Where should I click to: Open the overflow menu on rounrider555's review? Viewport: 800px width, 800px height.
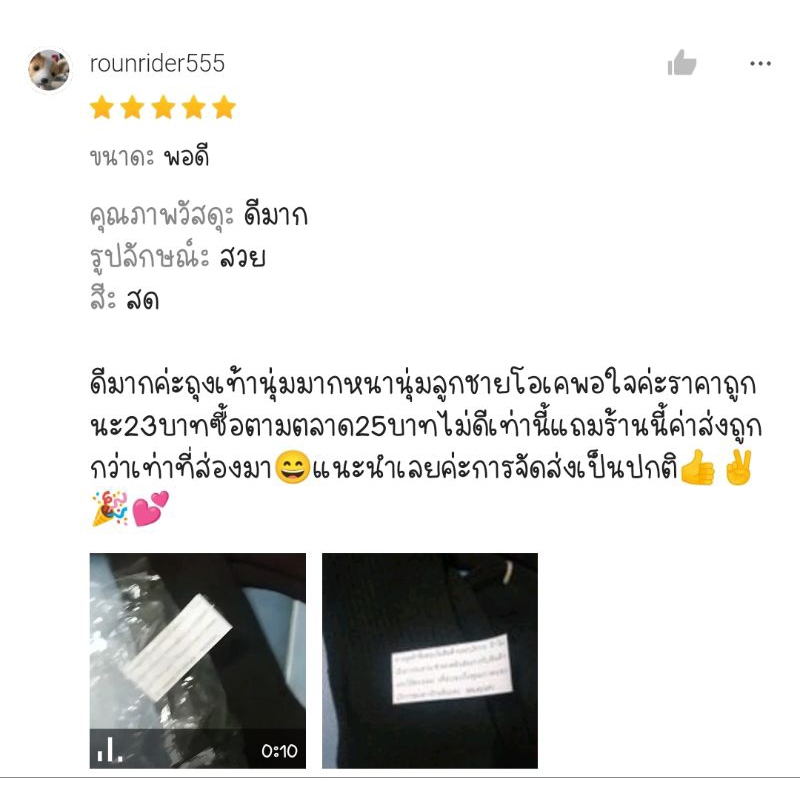760,64
